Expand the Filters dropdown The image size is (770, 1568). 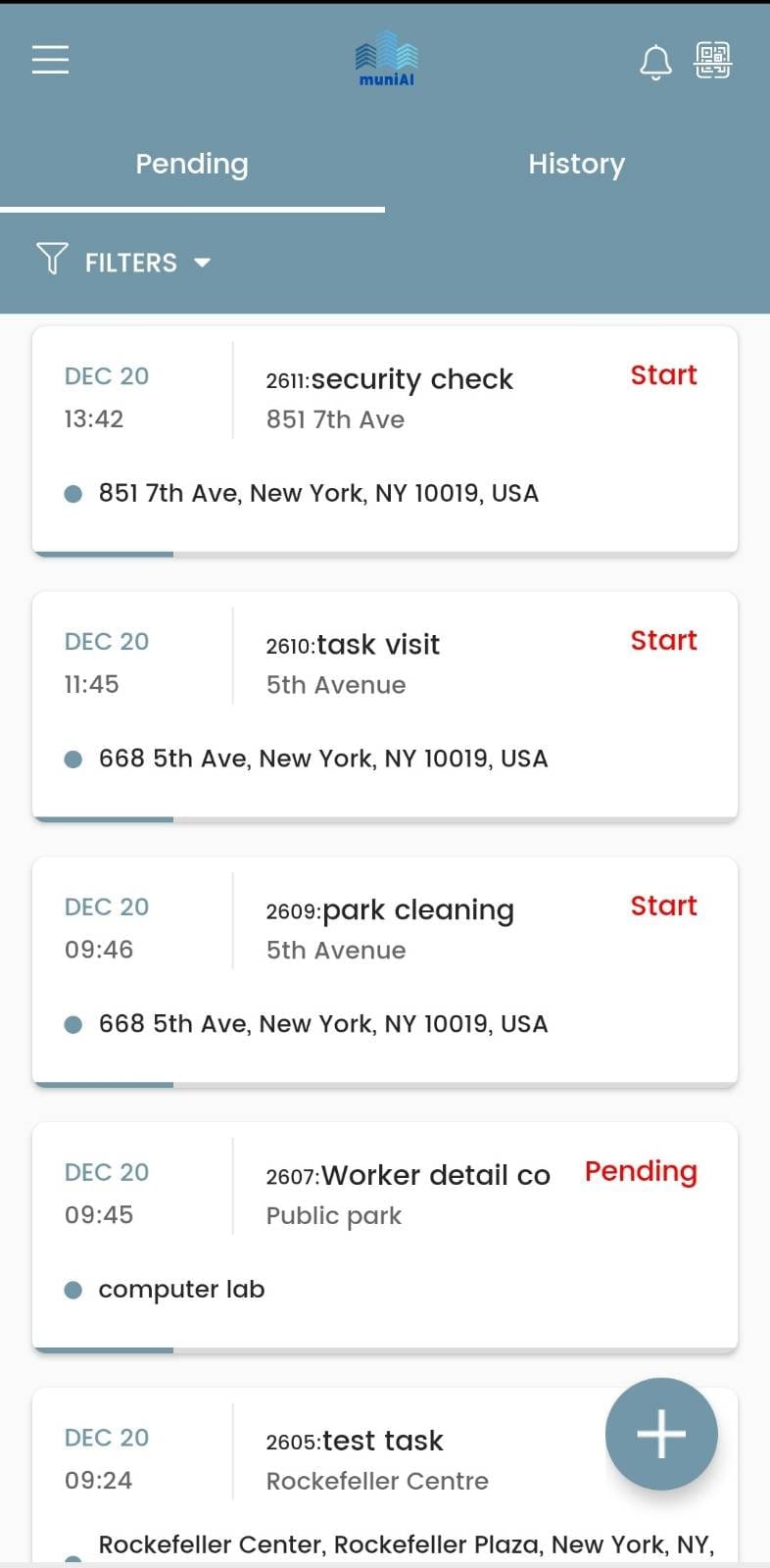pos(124,262)
